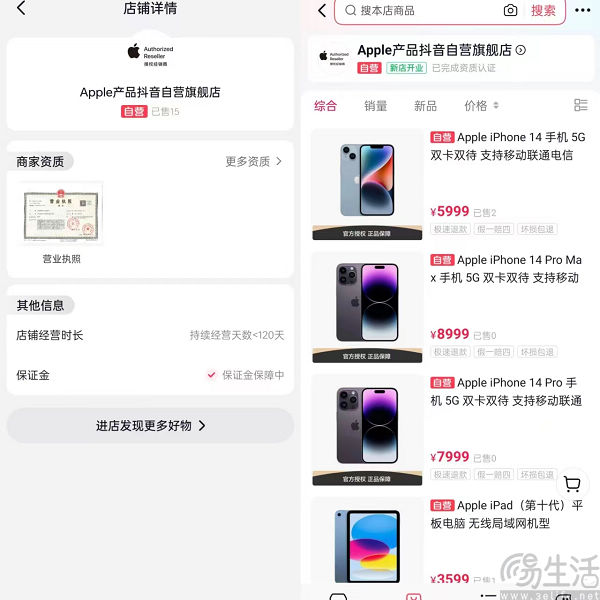
Task: Toggle the product list layout icon
Action: [581, 106]
